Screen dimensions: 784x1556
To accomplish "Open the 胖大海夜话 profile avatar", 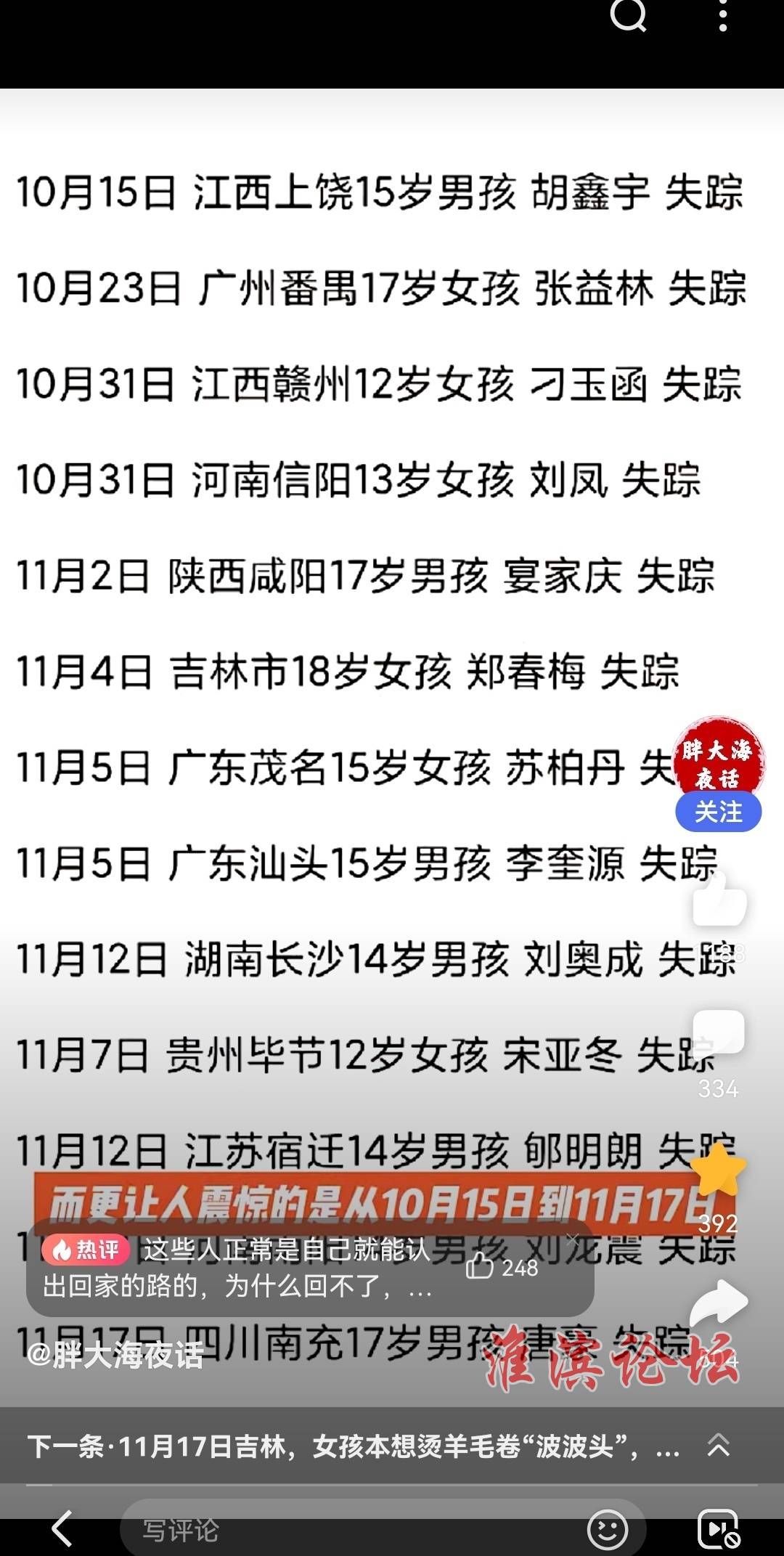I will tap(718, 759).
